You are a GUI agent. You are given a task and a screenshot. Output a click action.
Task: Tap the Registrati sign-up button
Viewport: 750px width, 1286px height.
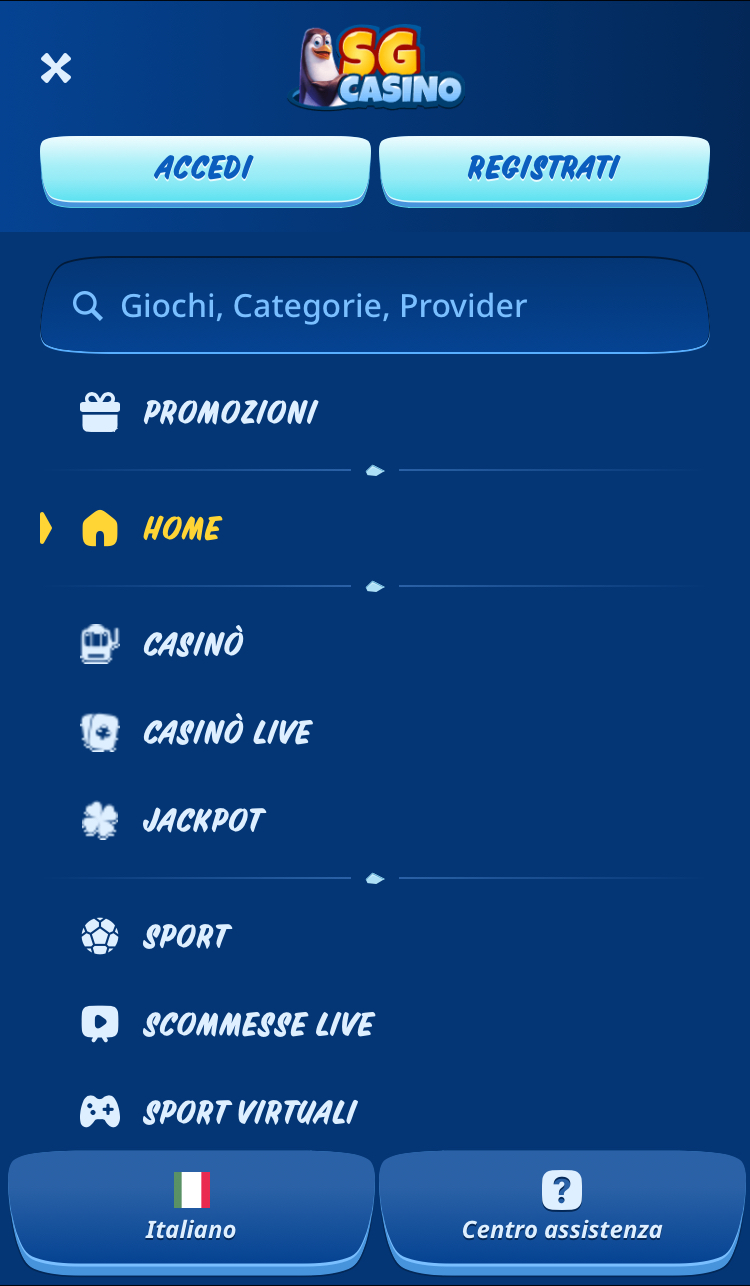[x=545, y=169]
